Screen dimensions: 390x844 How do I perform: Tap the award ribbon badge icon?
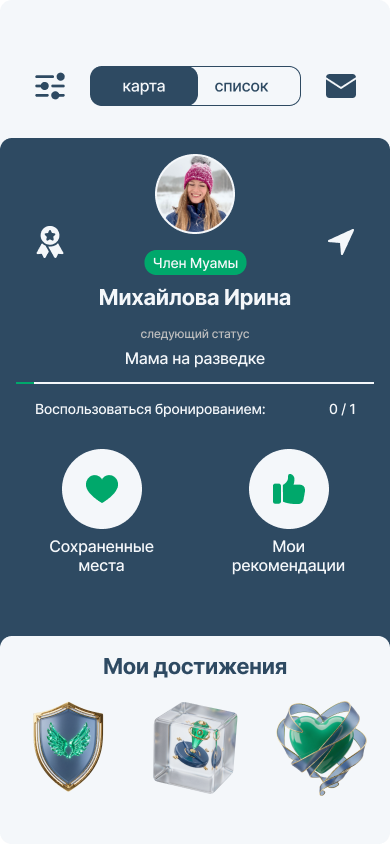coord(50,242)
